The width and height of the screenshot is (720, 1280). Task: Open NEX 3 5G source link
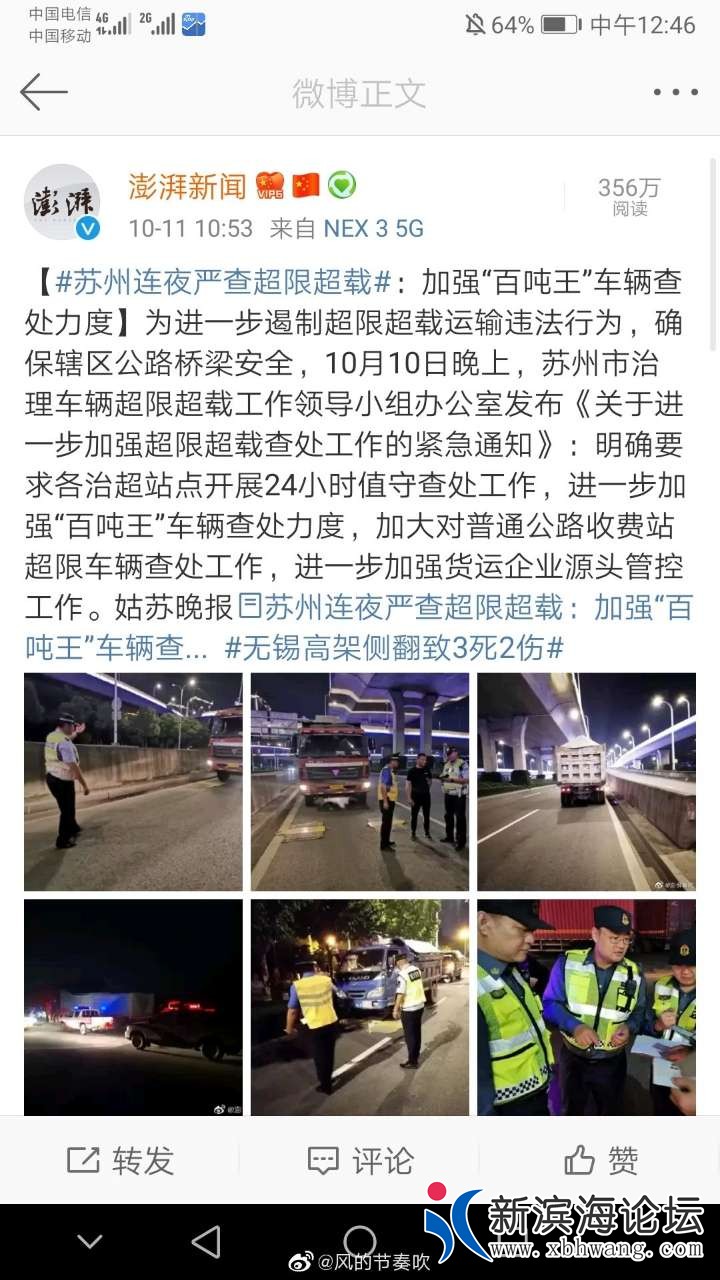coord(373,228)
